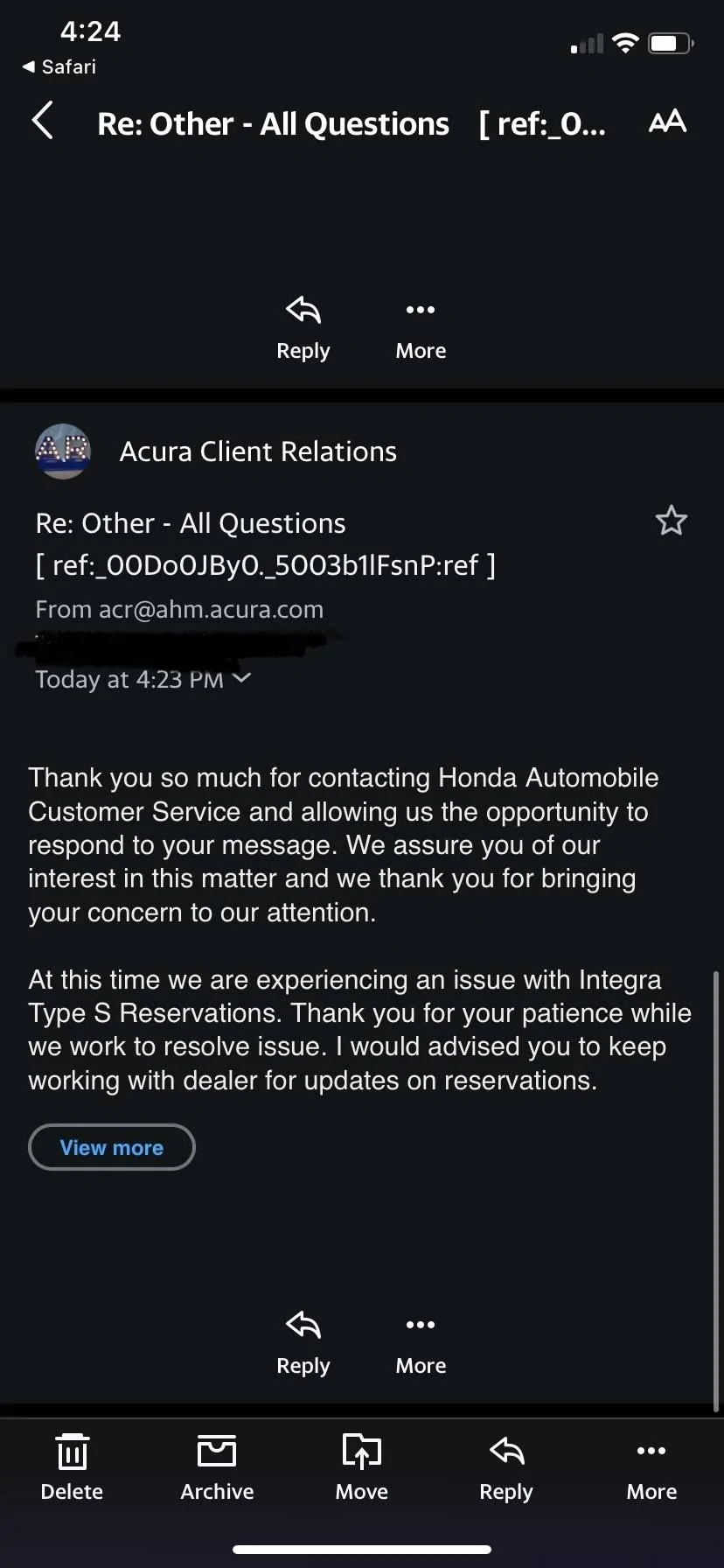This screenshot has height=1568, width=724.
Task: Return to Safari via the status bar
Action: 59,66
